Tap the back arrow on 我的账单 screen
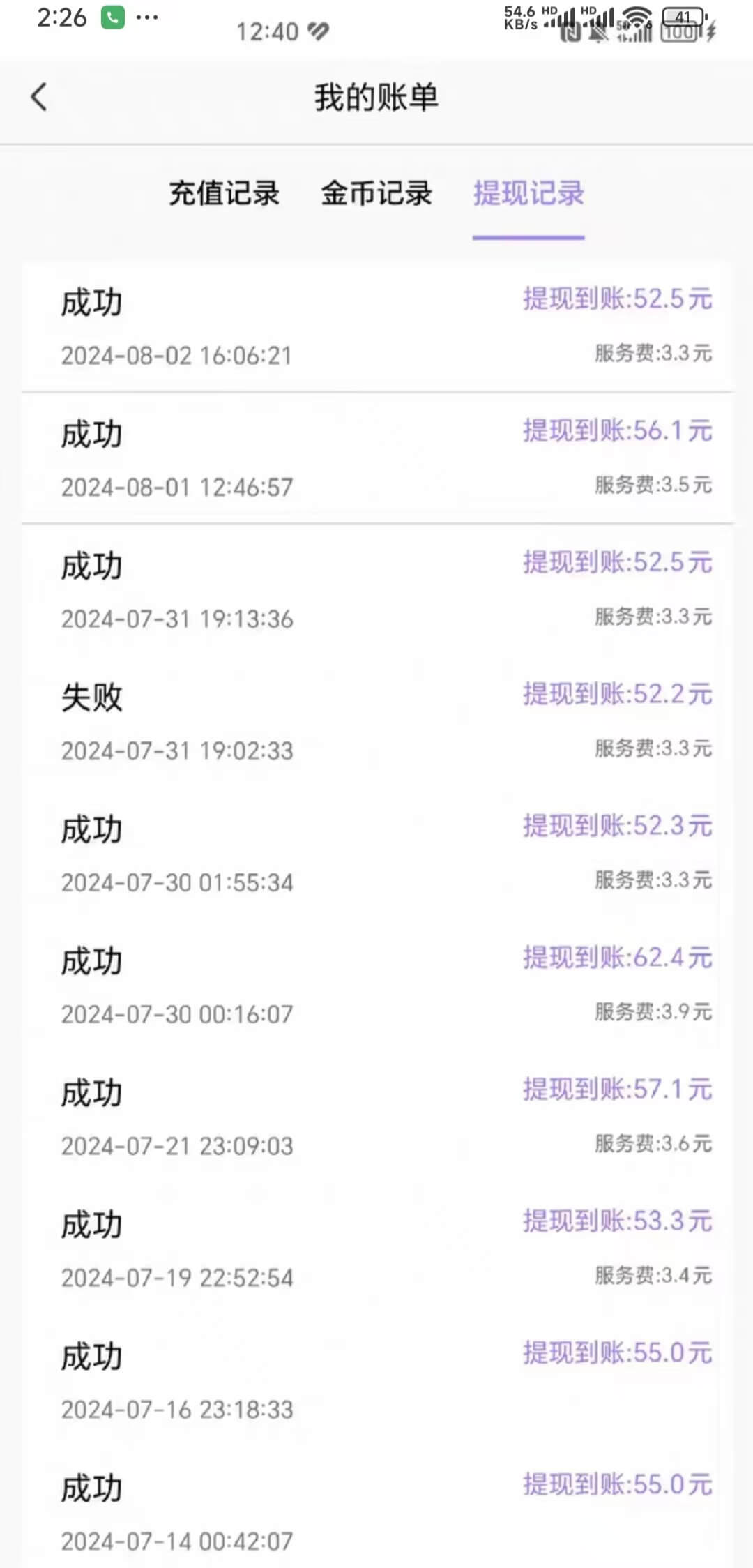753x1568 pixels. (40, 98)
